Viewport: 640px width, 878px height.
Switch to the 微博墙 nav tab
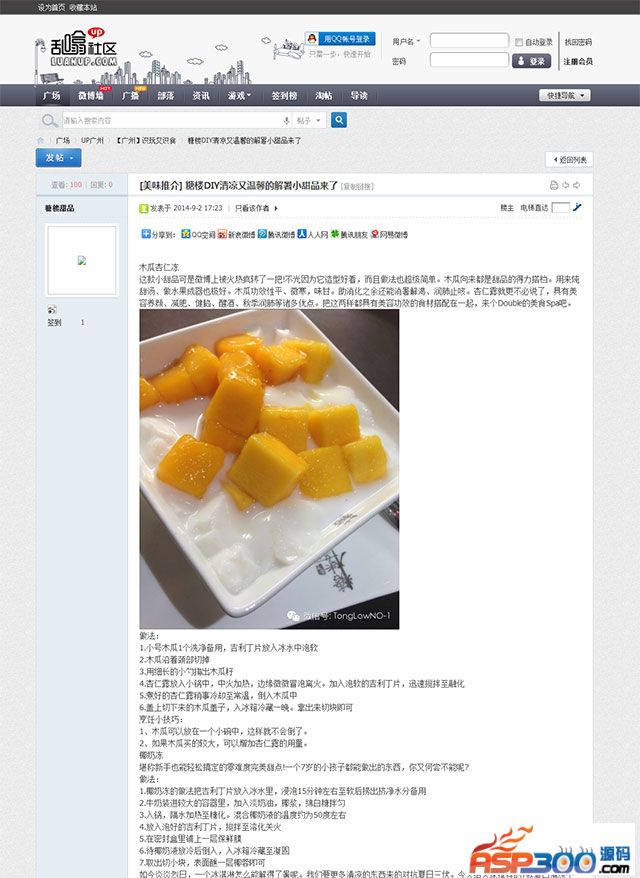pos(90,96)
